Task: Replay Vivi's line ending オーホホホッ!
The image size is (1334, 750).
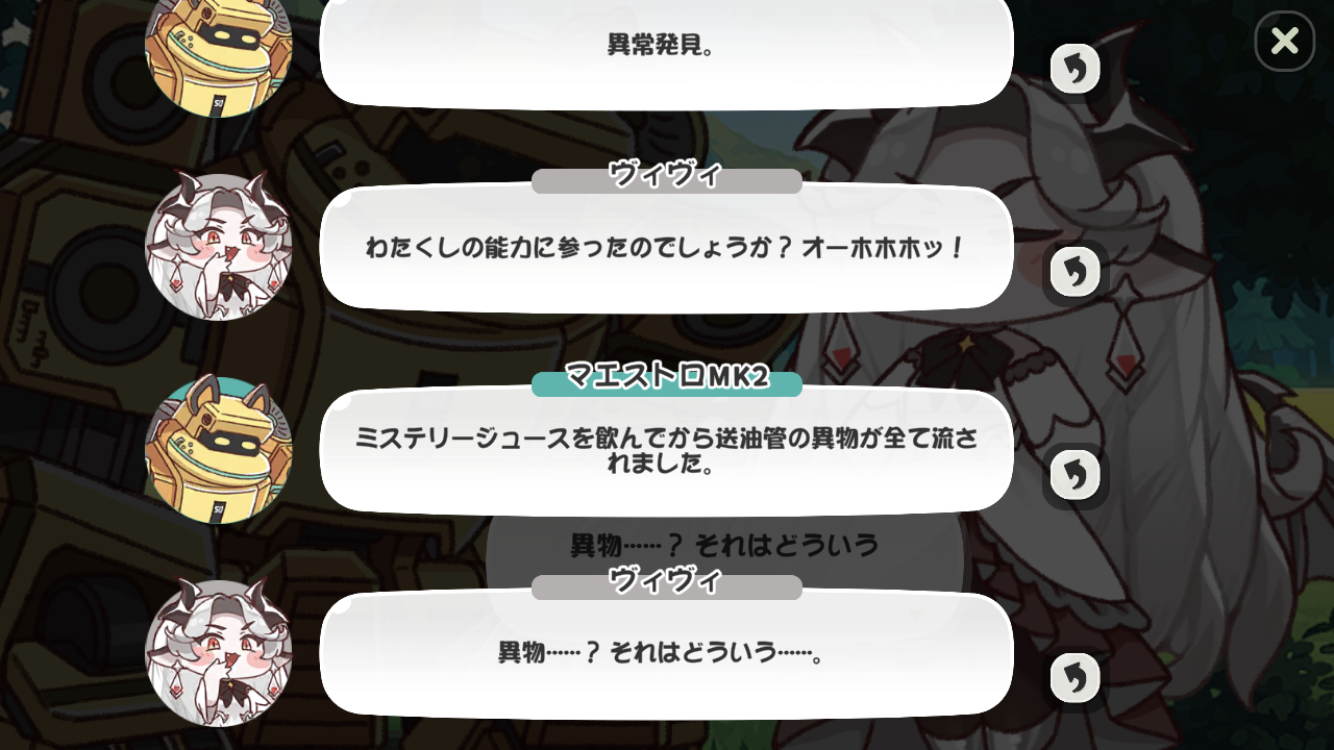Action: click(1075, 273)
